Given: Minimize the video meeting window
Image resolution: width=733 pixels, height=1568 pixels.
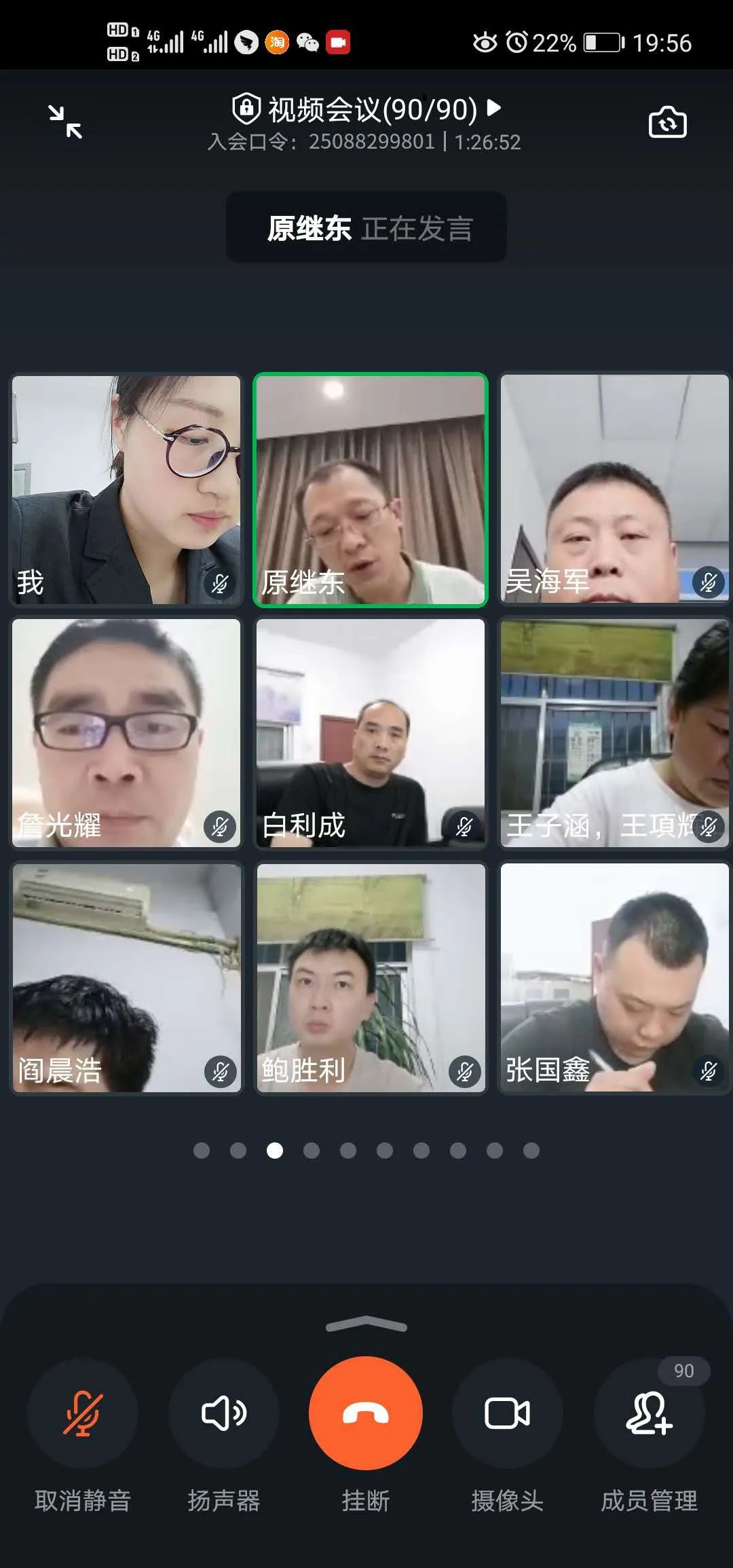Looking at the screenshot, I should [65, 122].
